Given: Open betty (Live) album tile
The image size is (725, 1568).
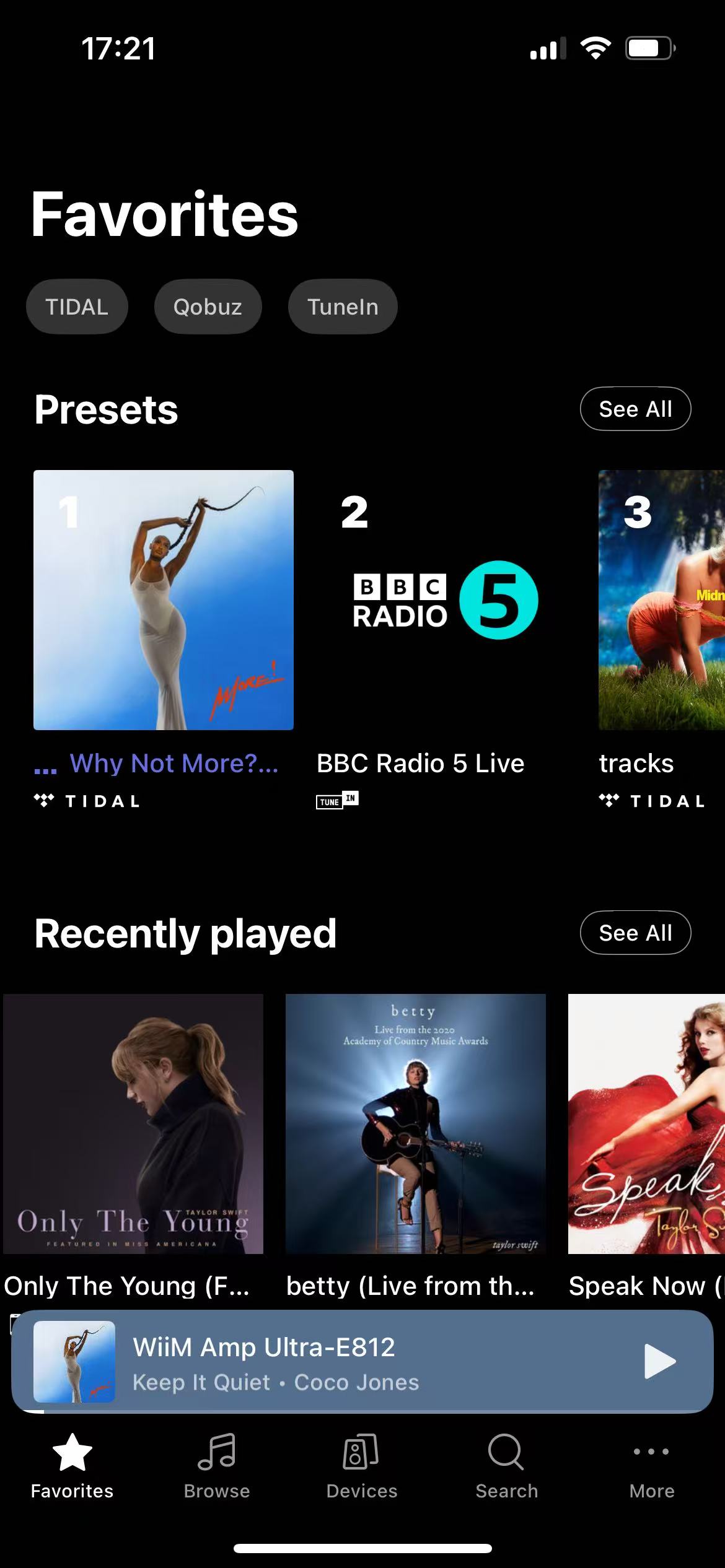Looking at the screenshot, I should 415,1123.
